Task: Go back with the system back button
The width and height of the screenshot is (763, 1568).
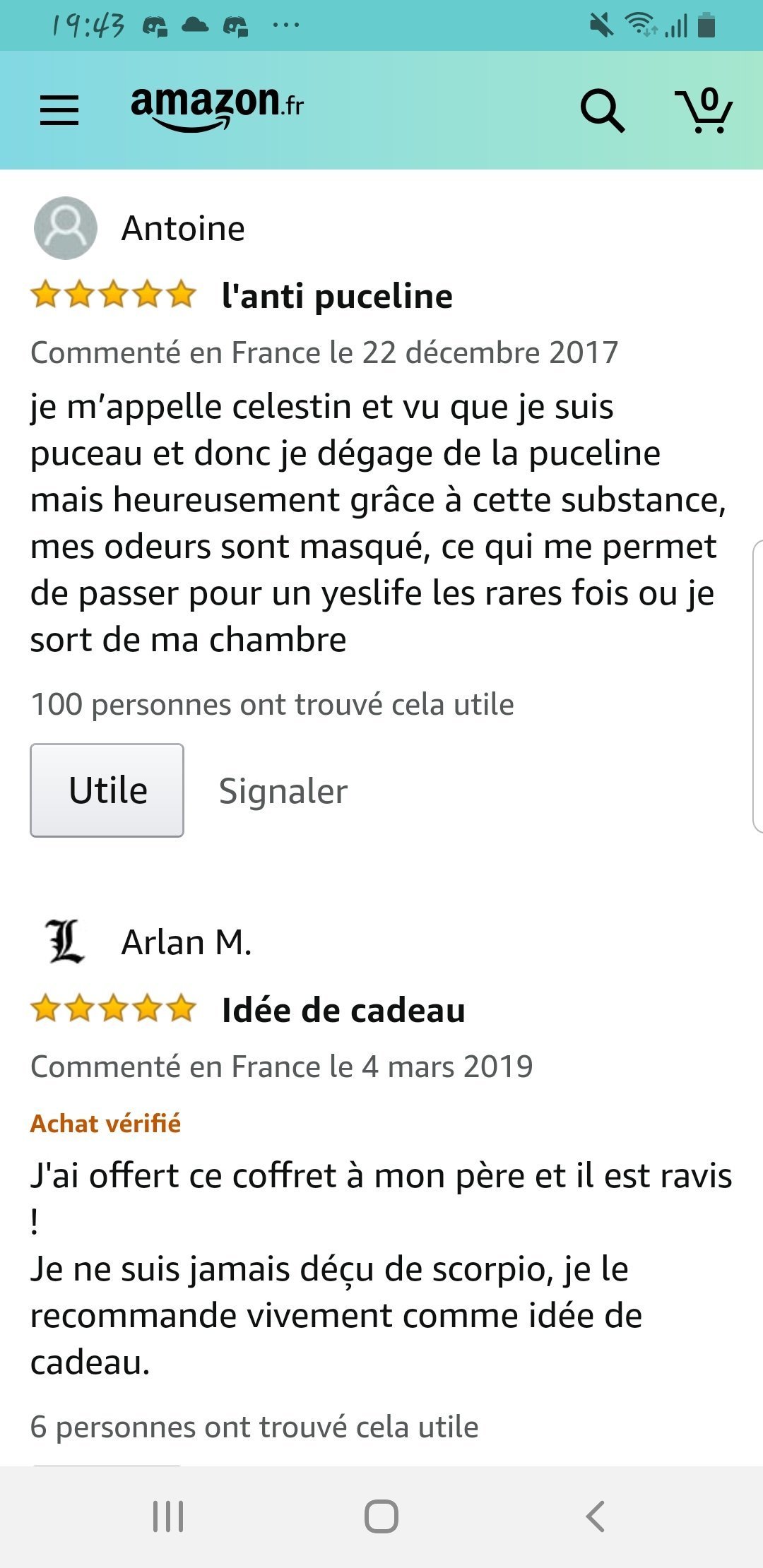Action: coord(595,1516)
